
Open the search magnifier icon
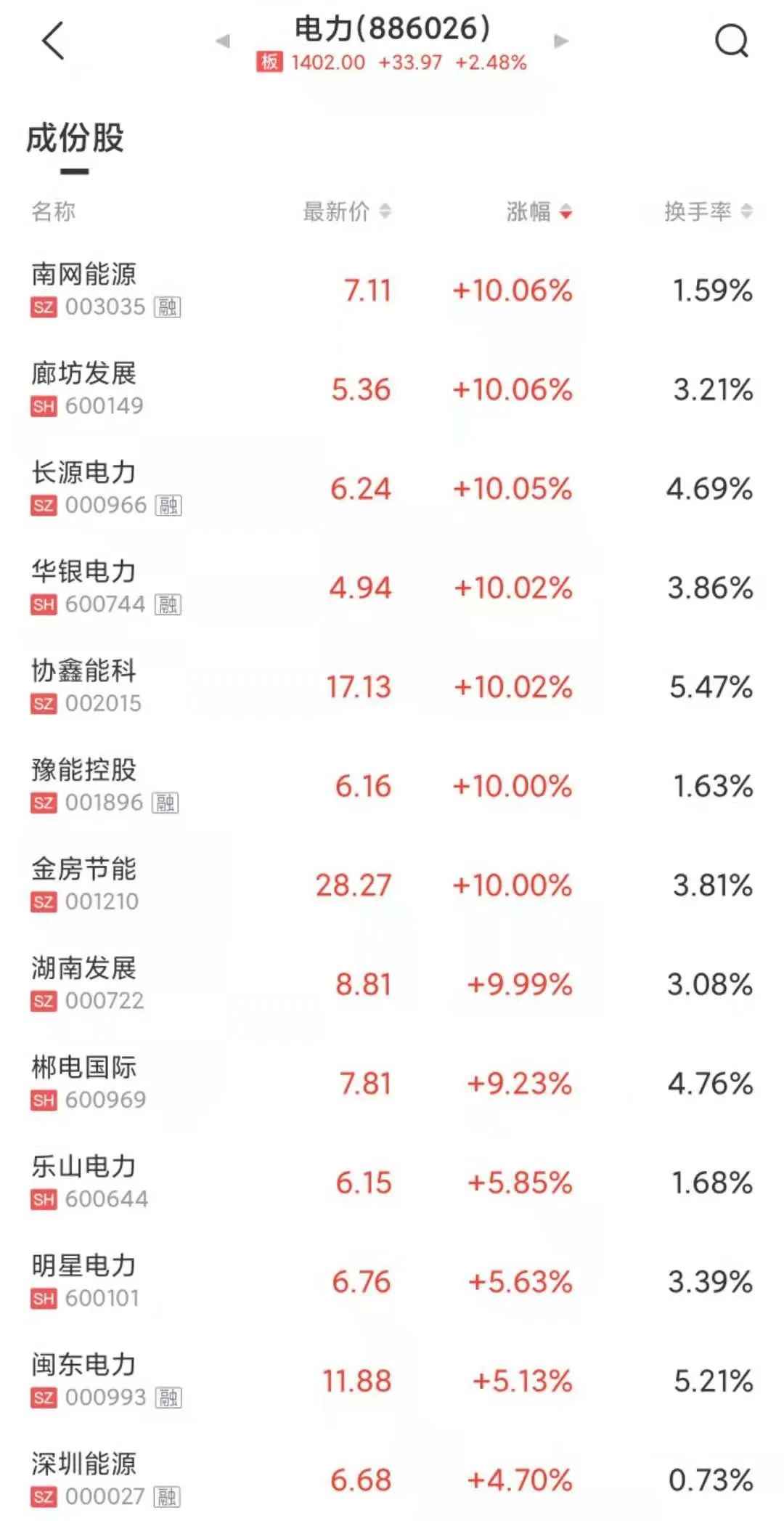tap(730, 41)
